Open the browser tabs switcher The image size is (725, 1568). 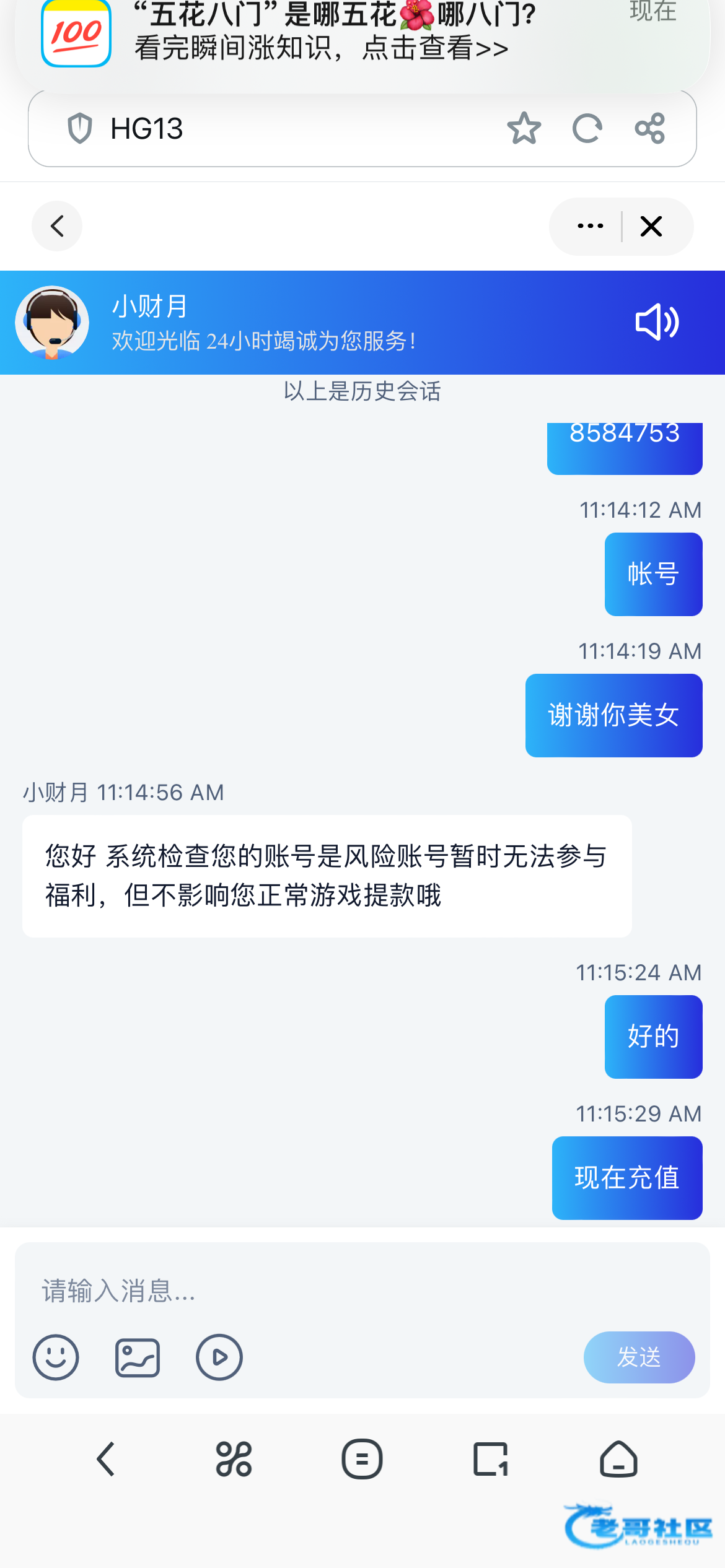[491, 1459]
